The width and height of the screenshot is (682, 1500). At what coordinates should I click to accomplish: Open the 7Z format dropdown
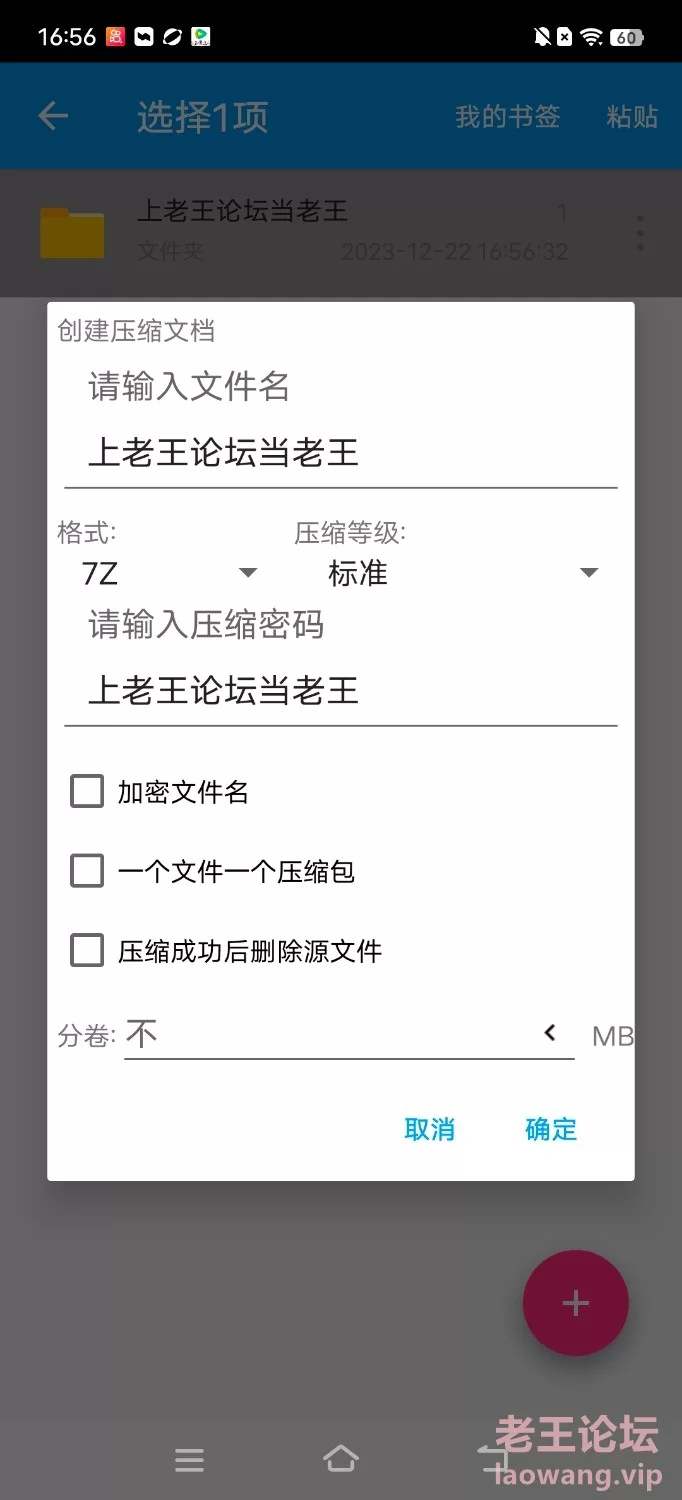168,573
